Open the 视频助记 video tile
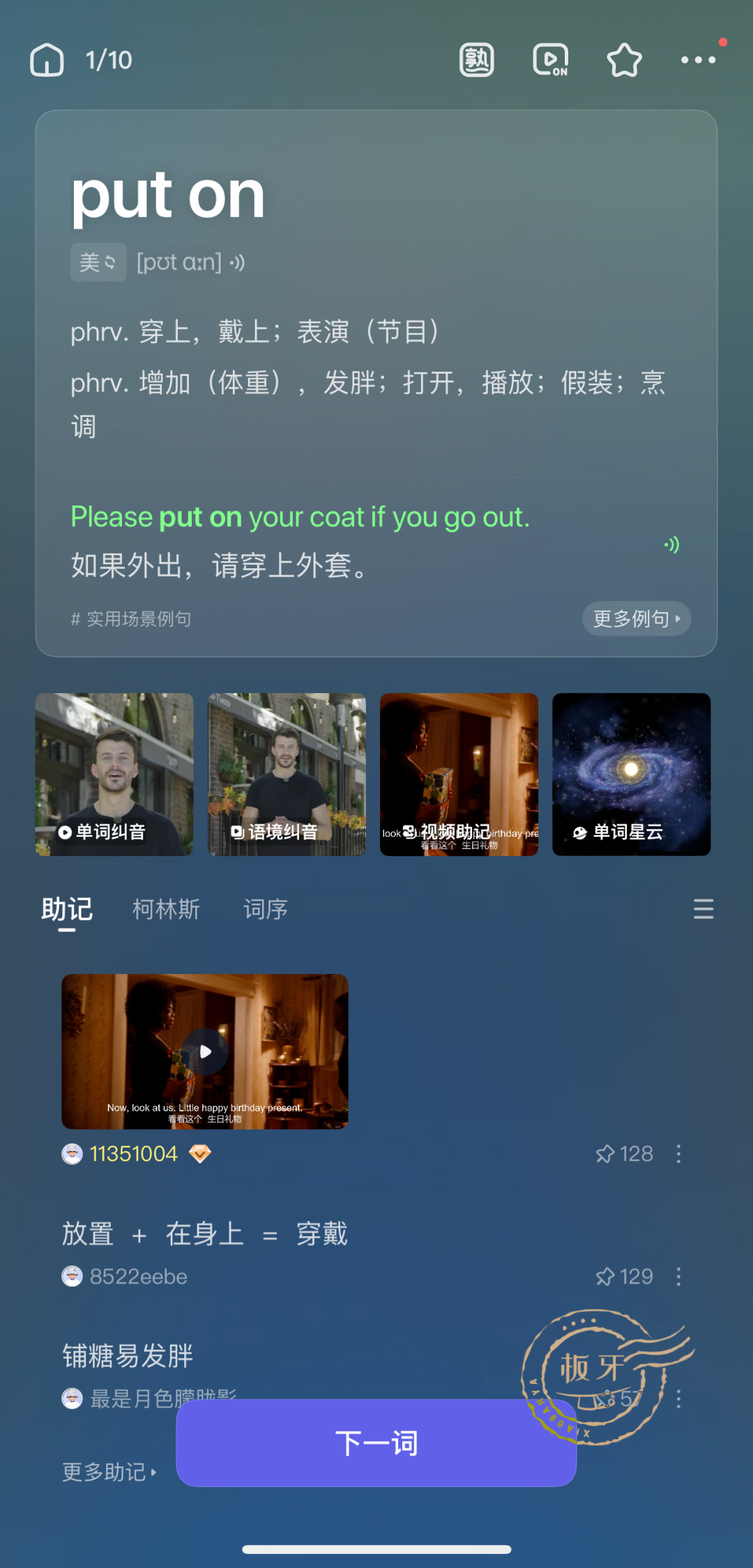This screenshot has height=1568, width=753. pos(459,774)
